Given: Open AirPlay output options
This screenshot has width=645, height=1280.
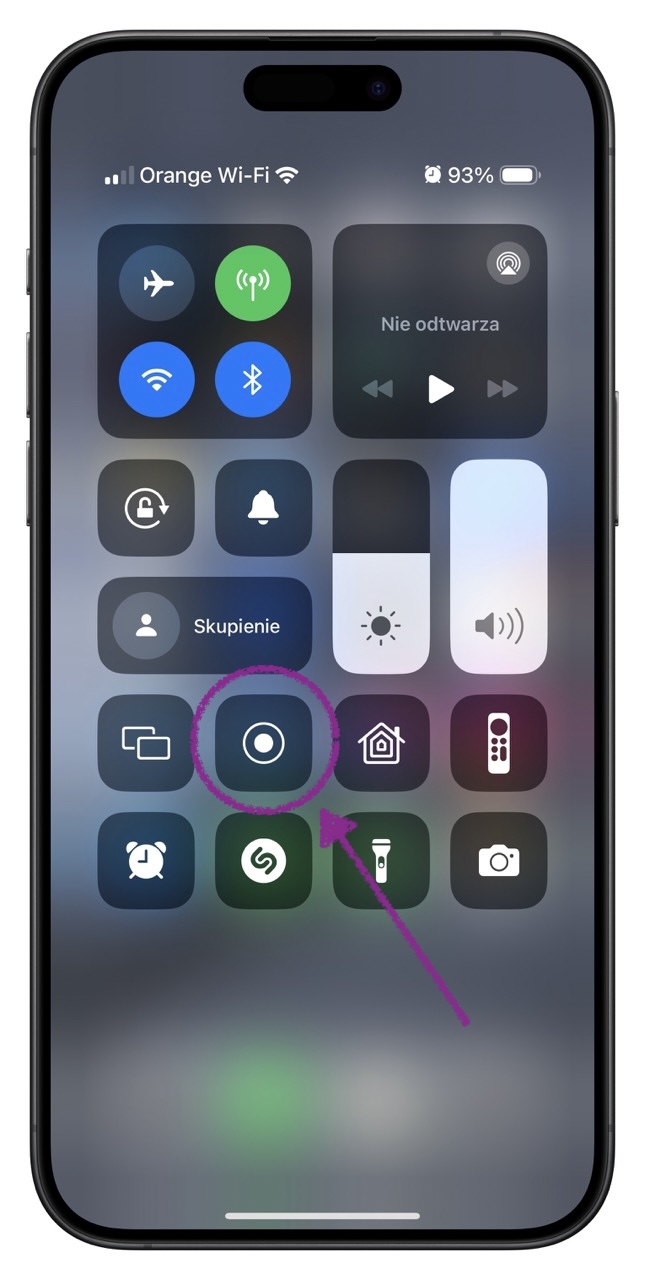Looking at the screenshot, I should 508,263.
